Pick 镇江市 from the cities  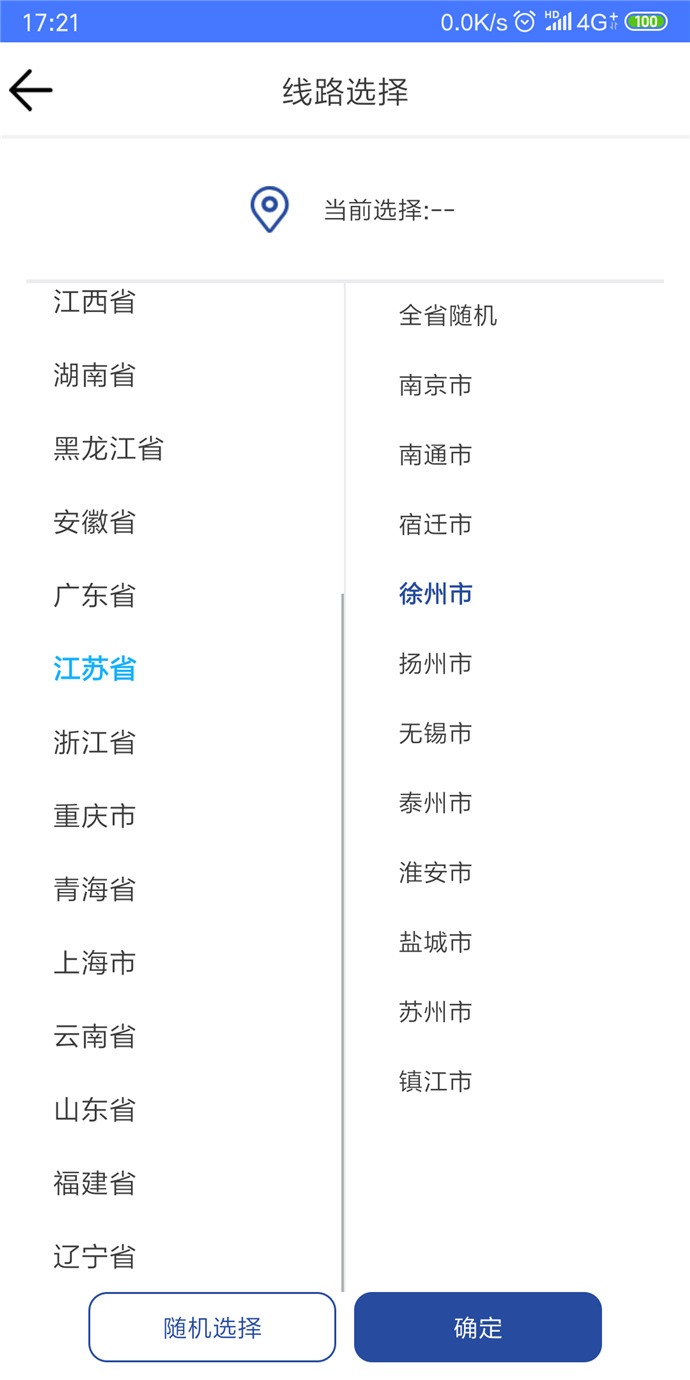(x=435, y=1081)
